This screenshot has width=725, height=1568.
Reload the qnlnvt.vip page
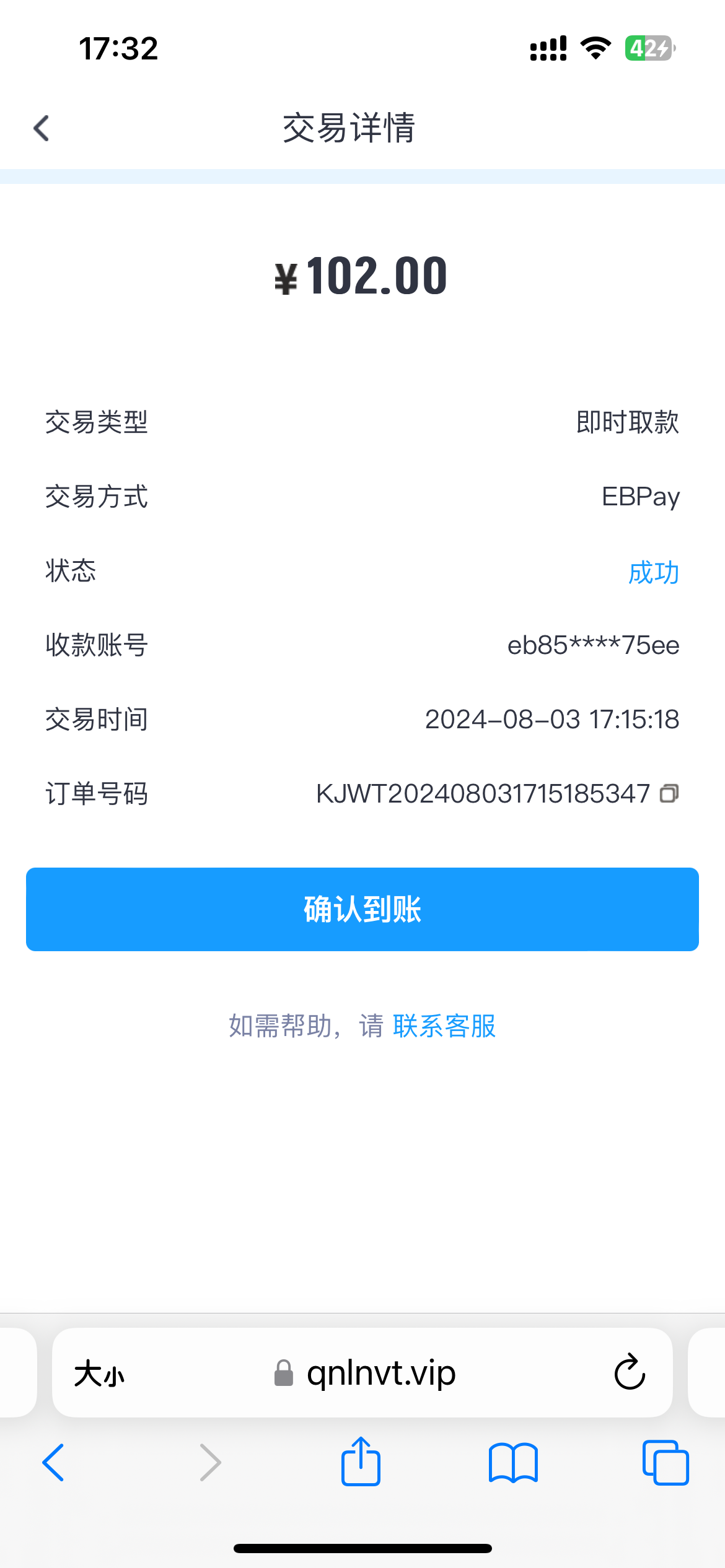[630, 1372]
